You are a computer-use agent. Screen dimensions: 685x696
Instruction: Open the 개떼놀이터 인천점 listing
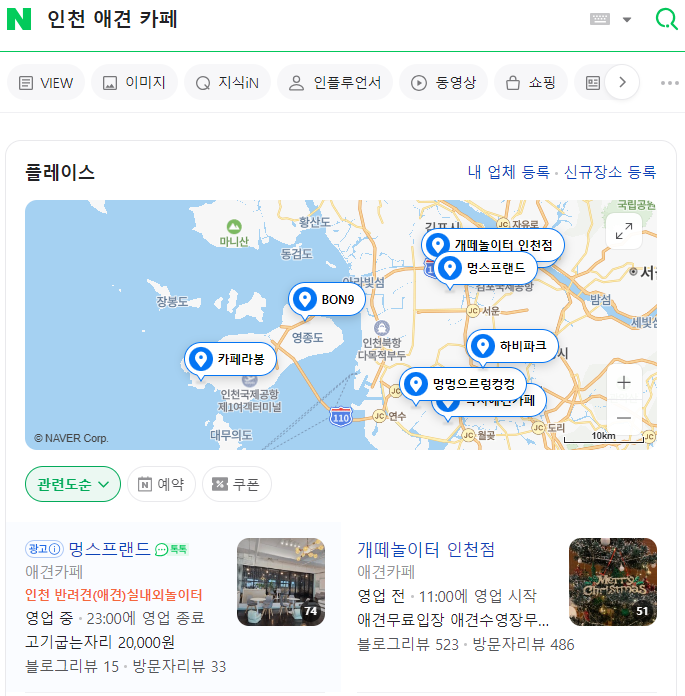click(426, 549)
